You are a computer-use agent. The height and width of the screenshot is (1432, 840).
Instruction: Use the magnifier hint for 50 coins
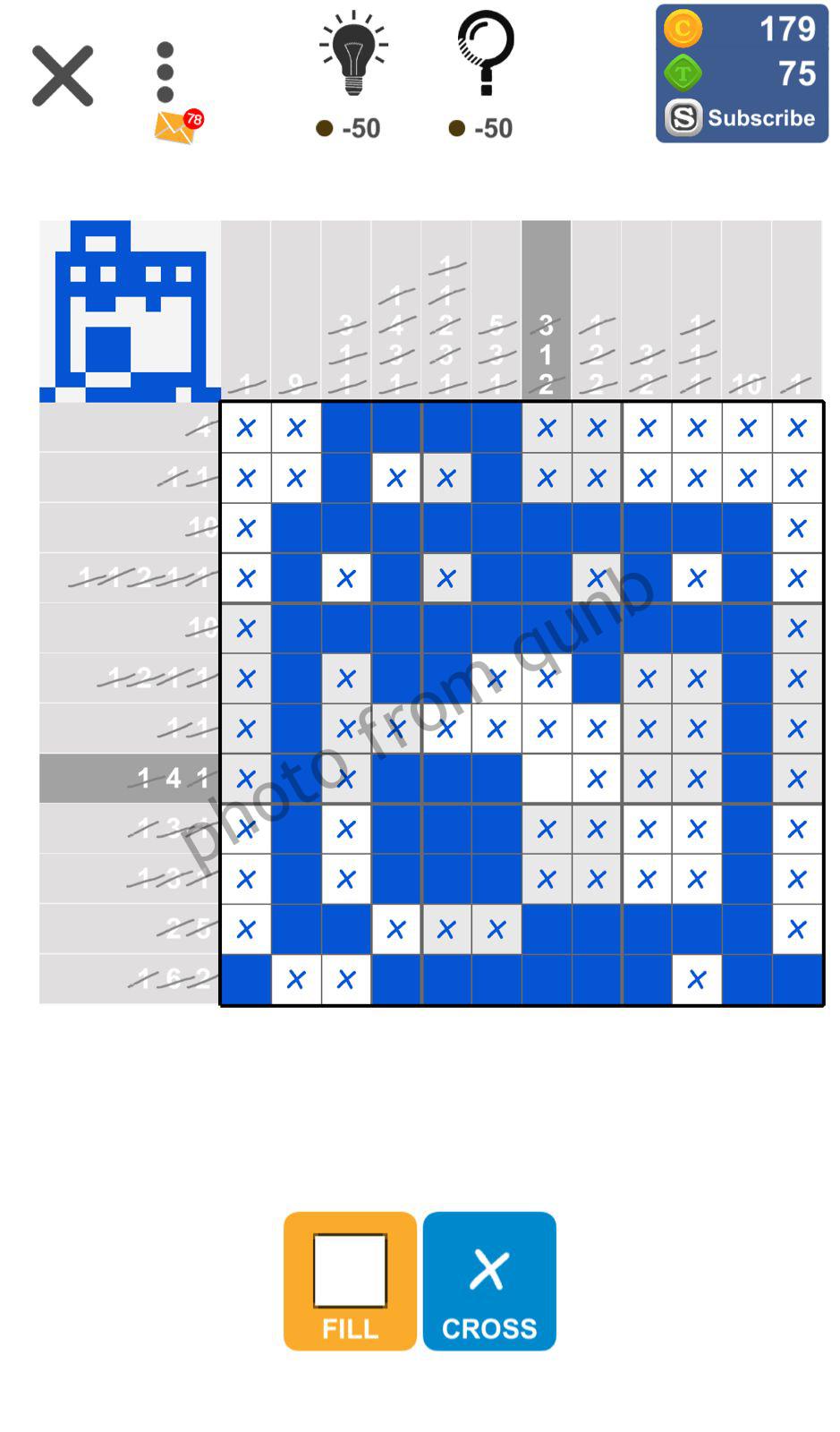[485, 54]
